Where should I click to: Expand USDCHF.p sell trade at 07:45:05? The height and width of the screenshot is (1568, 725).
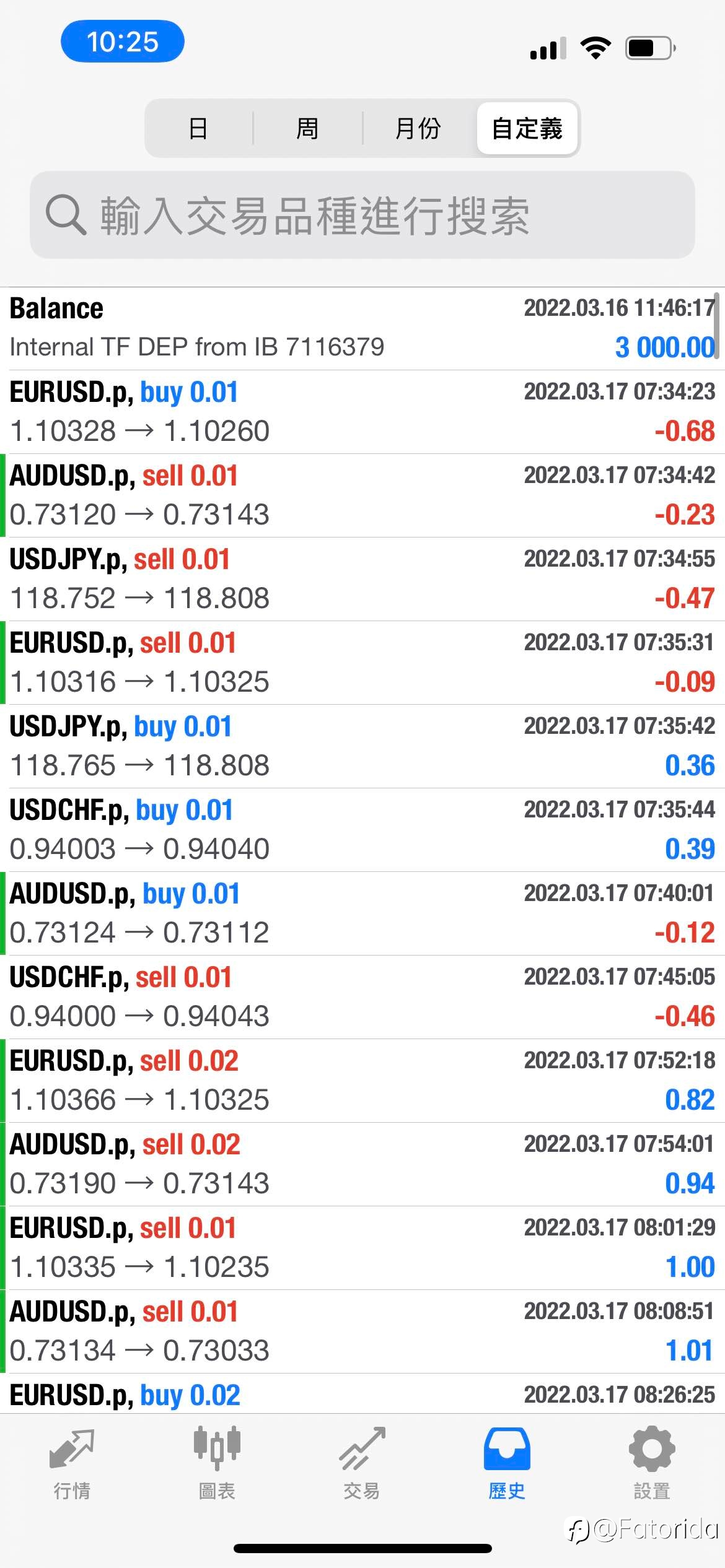[362, 997]
